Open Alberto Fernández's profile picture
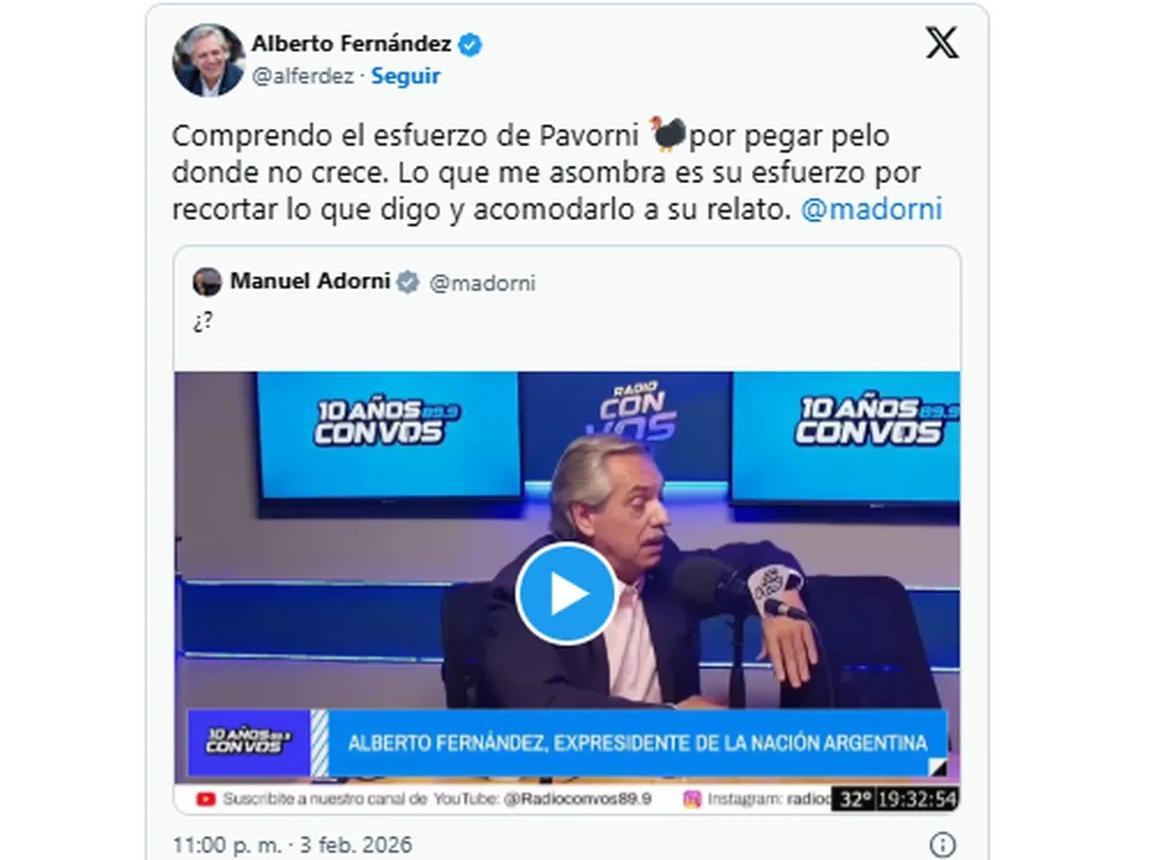This screenshot has width=1161, height=860. click(208, 60)
